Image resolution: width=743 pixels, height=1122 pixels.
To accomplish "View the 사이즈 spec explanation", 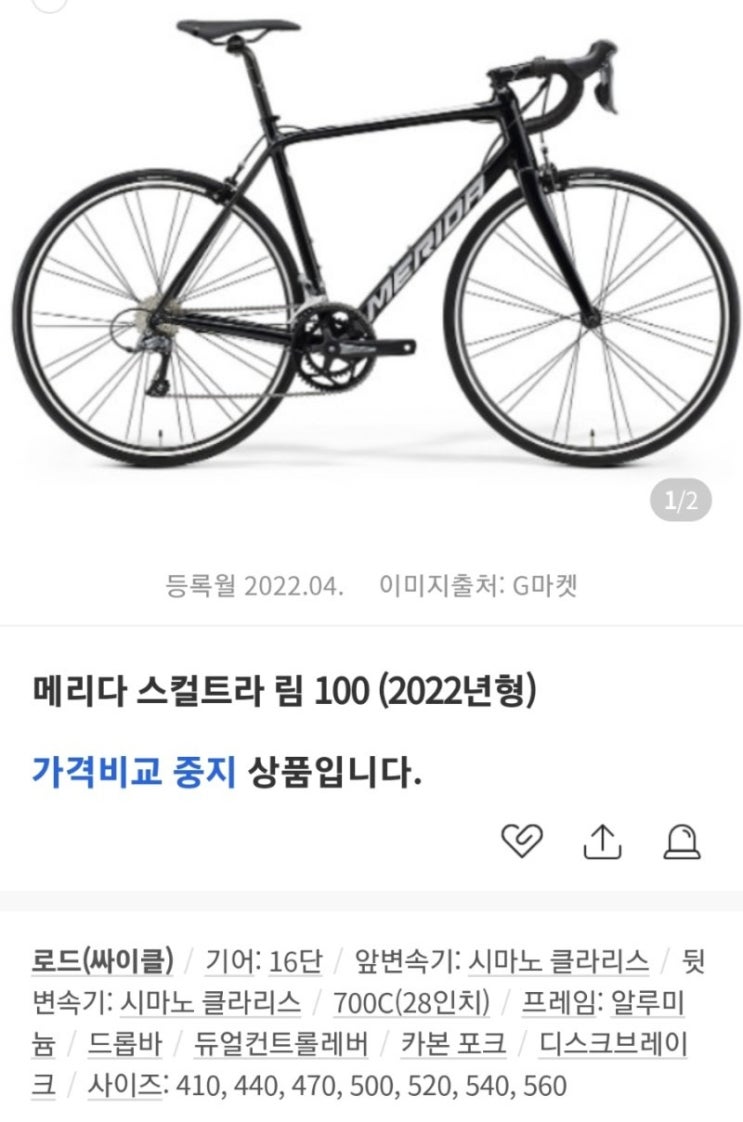I will tap(124, 1085).
